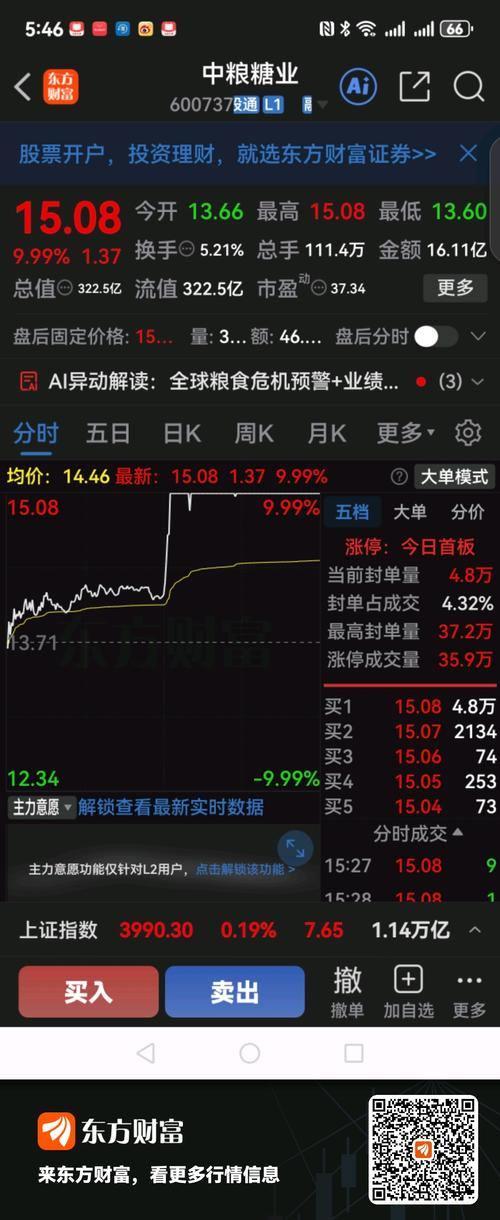Tap the blue 卖出 button
500x1220 pixels.
[235, 991]
